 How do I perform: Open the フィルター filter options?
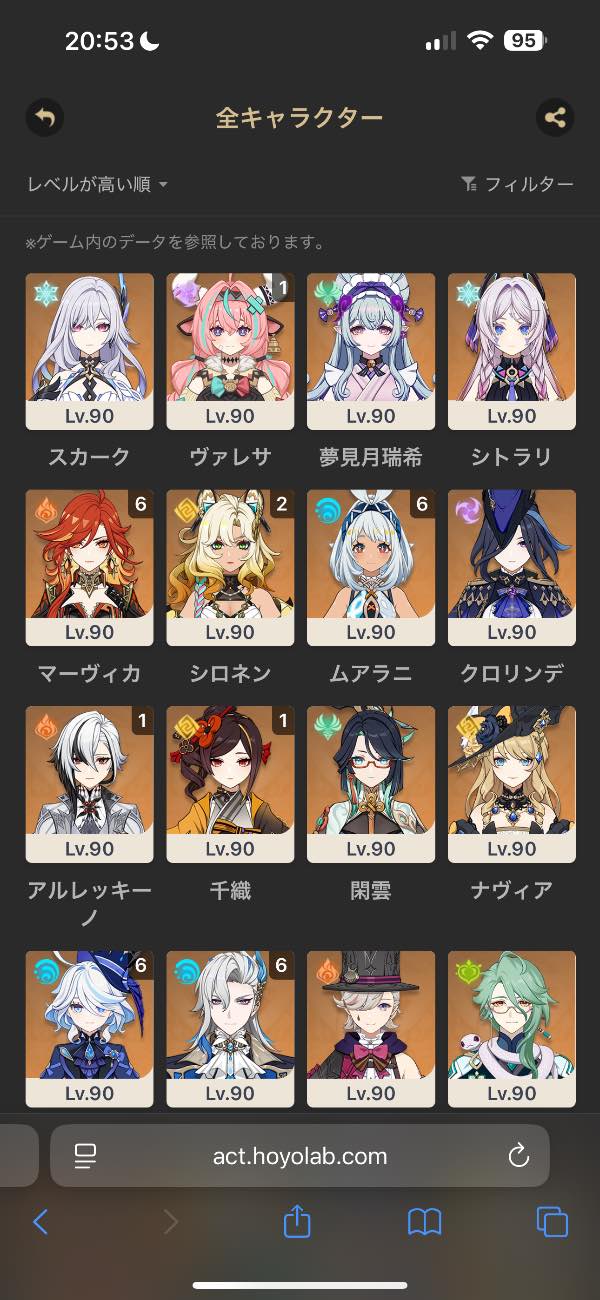pyautogui.click(x=517, y=184)
